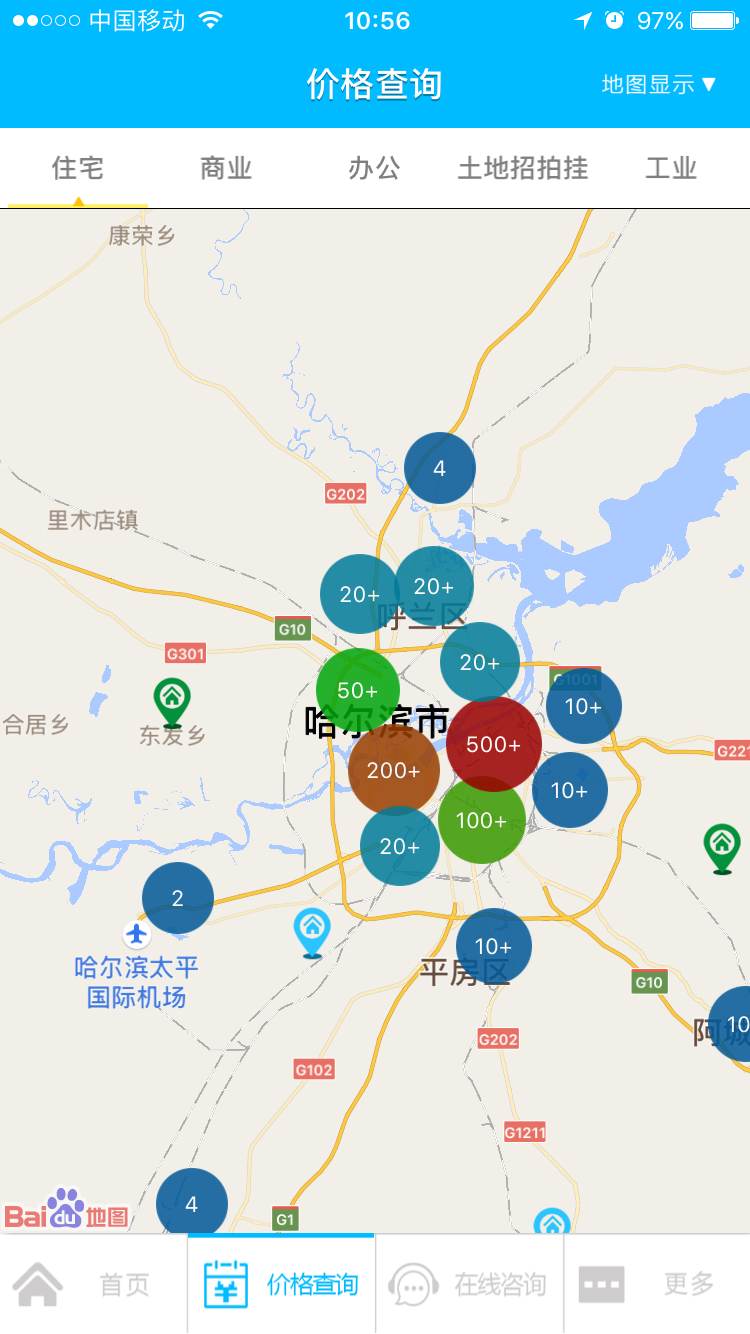This screenshot has height=1334, width=750.
Task: Open the brown 200+ cluster marker
Action: click(393, 771)
